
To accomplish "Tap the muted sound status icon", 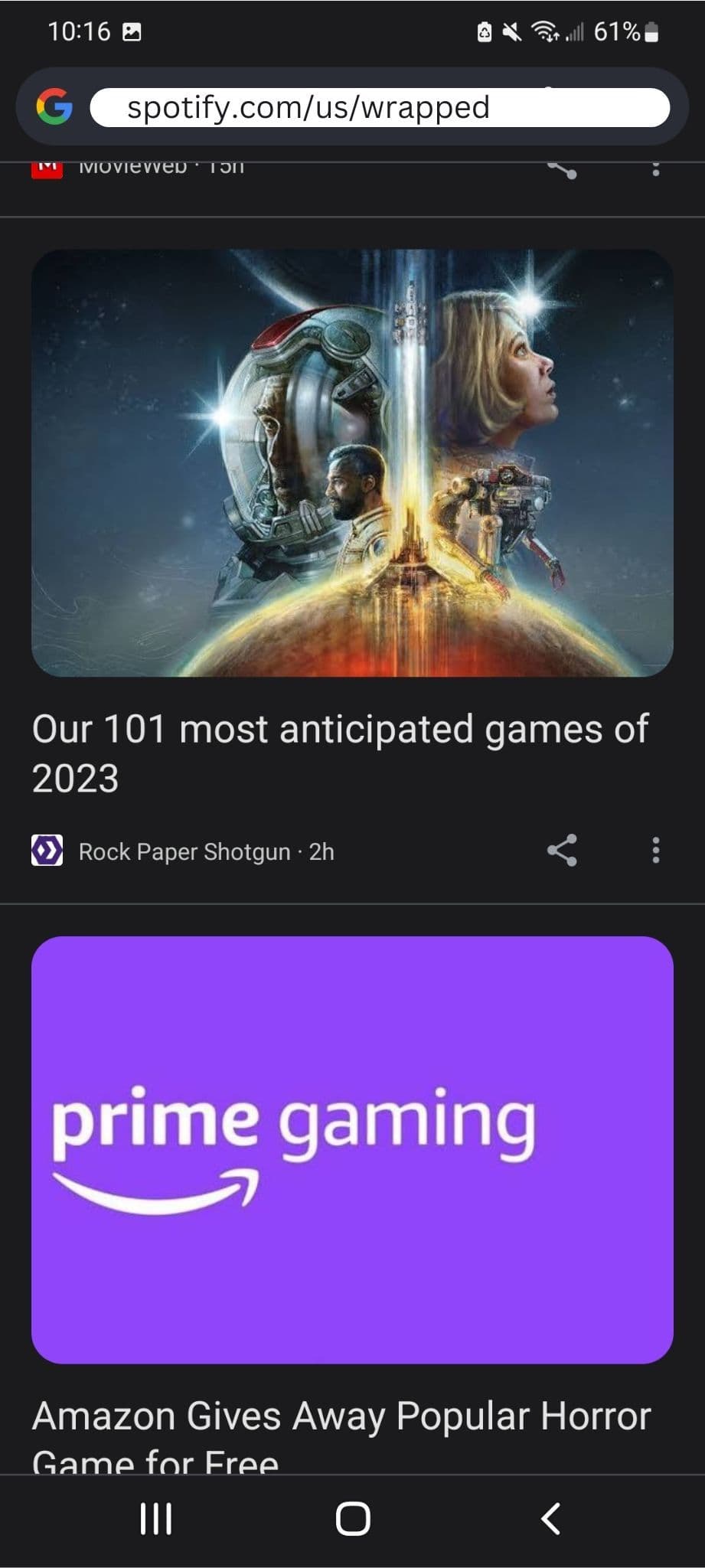I will click(x=514, y=31).
